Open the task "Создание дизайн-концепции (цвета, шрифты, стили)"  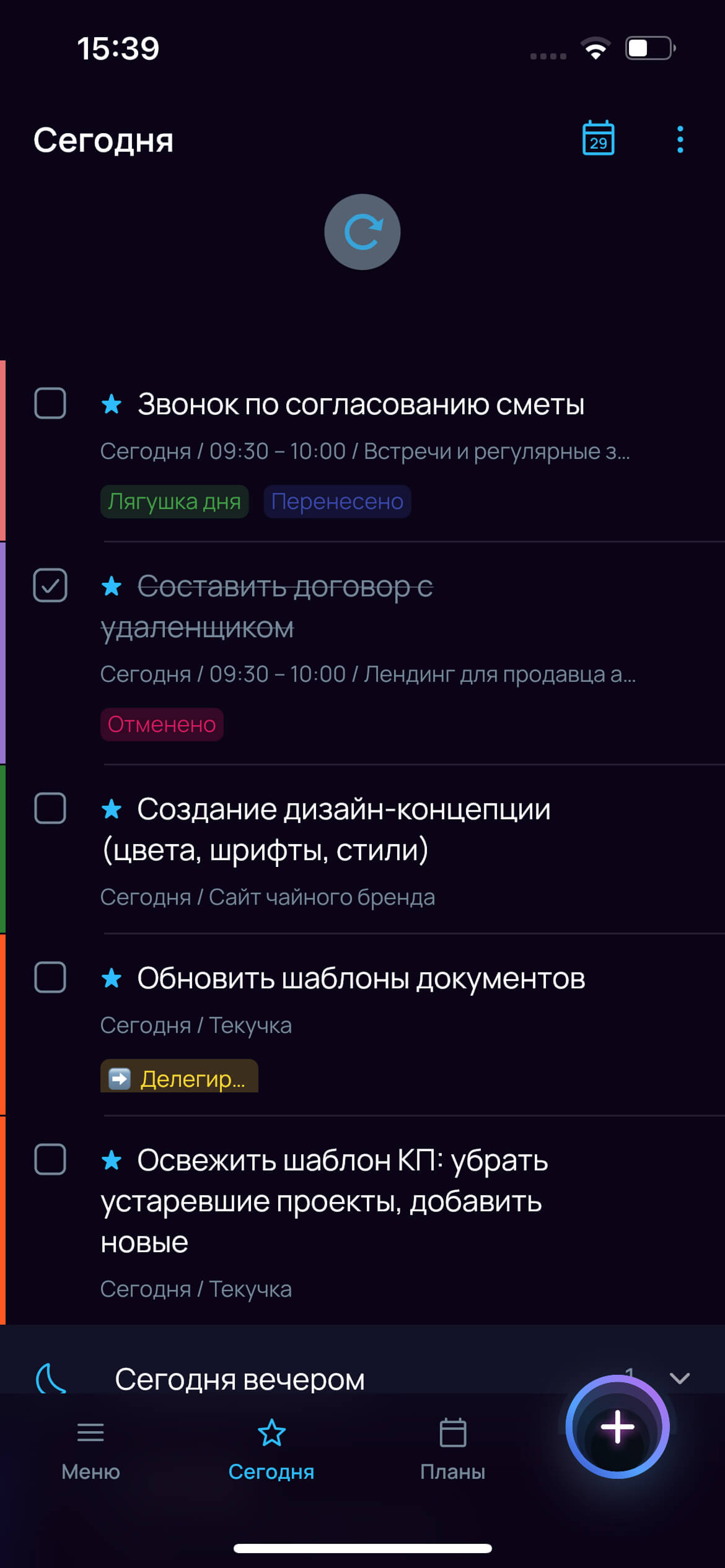tap(326, 829)
